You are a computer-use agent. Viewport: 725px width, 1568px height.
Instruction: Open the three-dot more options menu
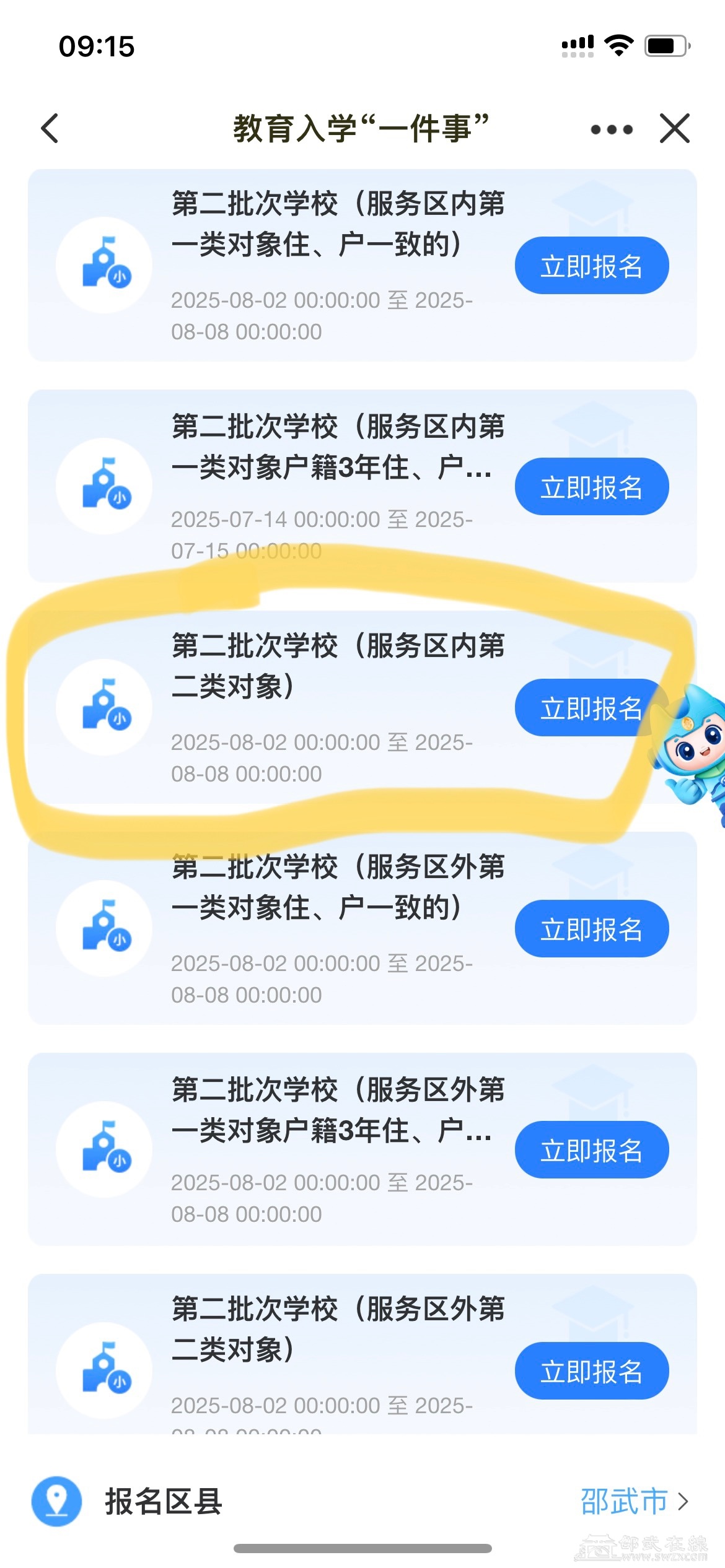point(612,129)
